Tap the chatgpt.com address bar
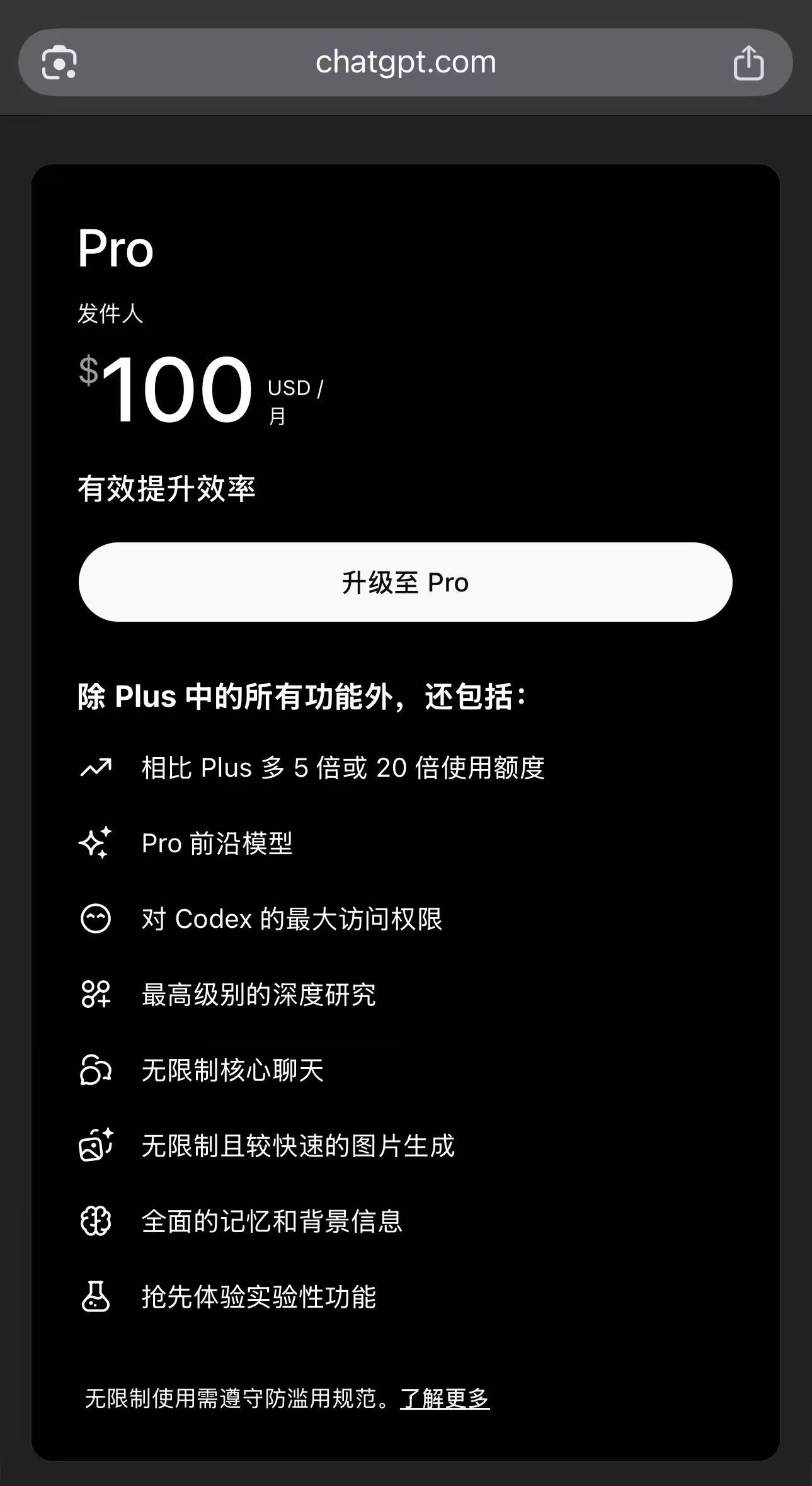 [406, 62]
